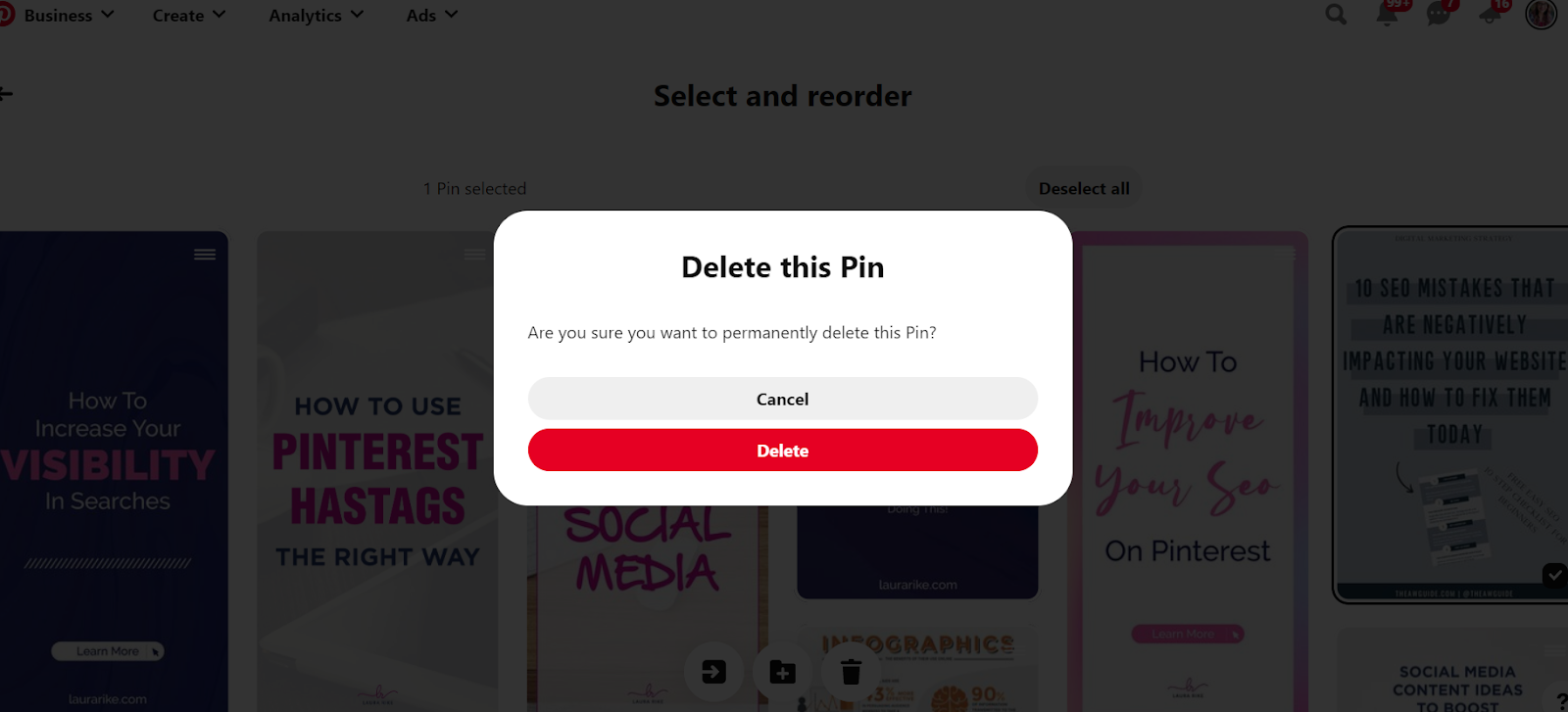The height and width of the screenshot is (712, 1568).
Task: Go back with the left arrow
Action: pos(6,94)
